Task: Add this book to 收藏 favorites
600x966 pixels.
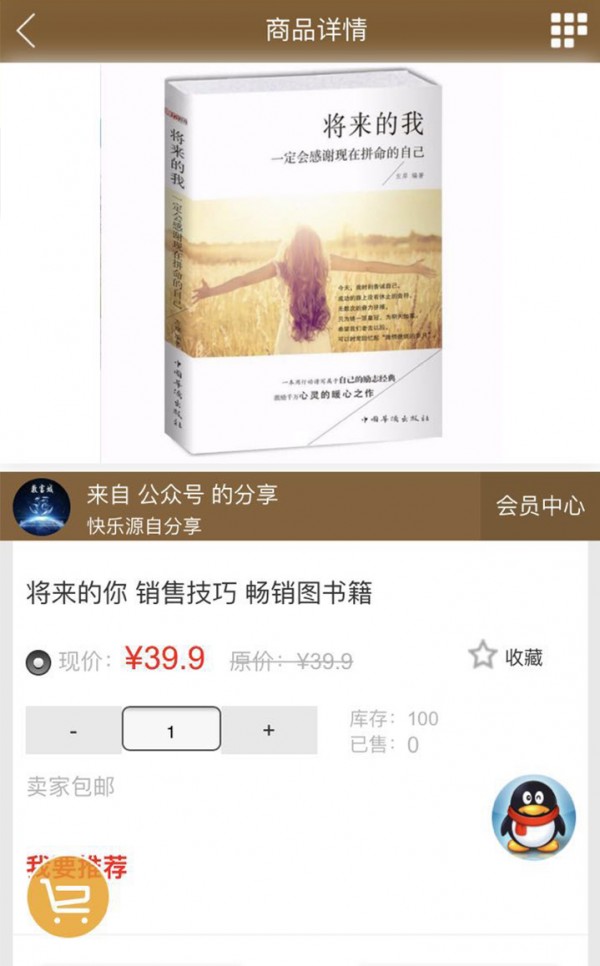Action: tap(506, 656)
